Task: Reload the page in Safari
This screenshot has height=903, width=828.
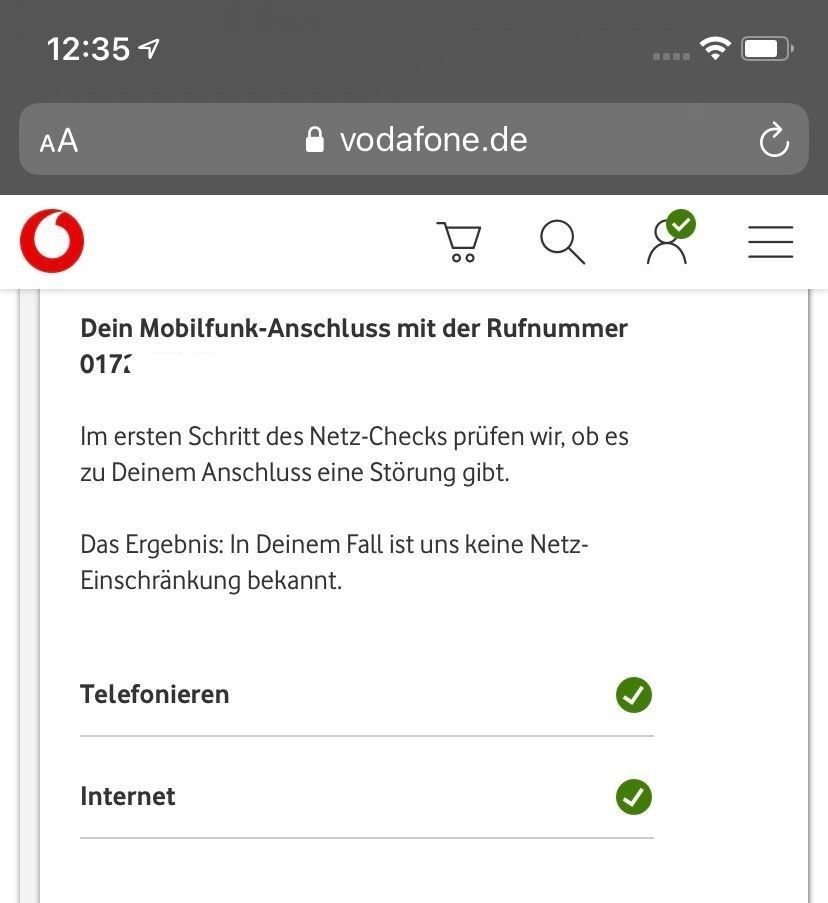Action: (774, 140)
